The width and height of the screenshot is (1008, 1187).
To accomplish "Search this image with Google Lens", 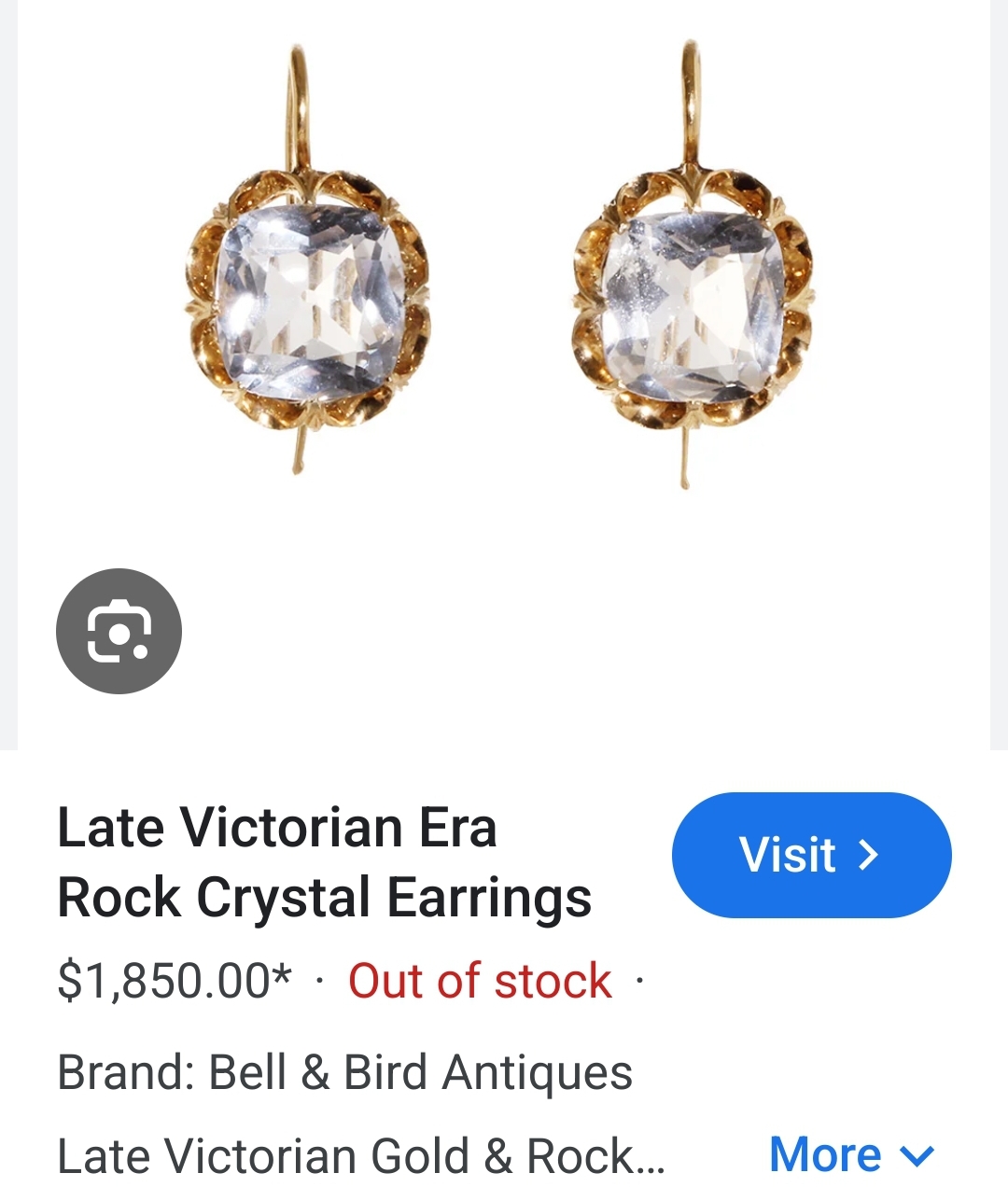I will pos(119,631).
